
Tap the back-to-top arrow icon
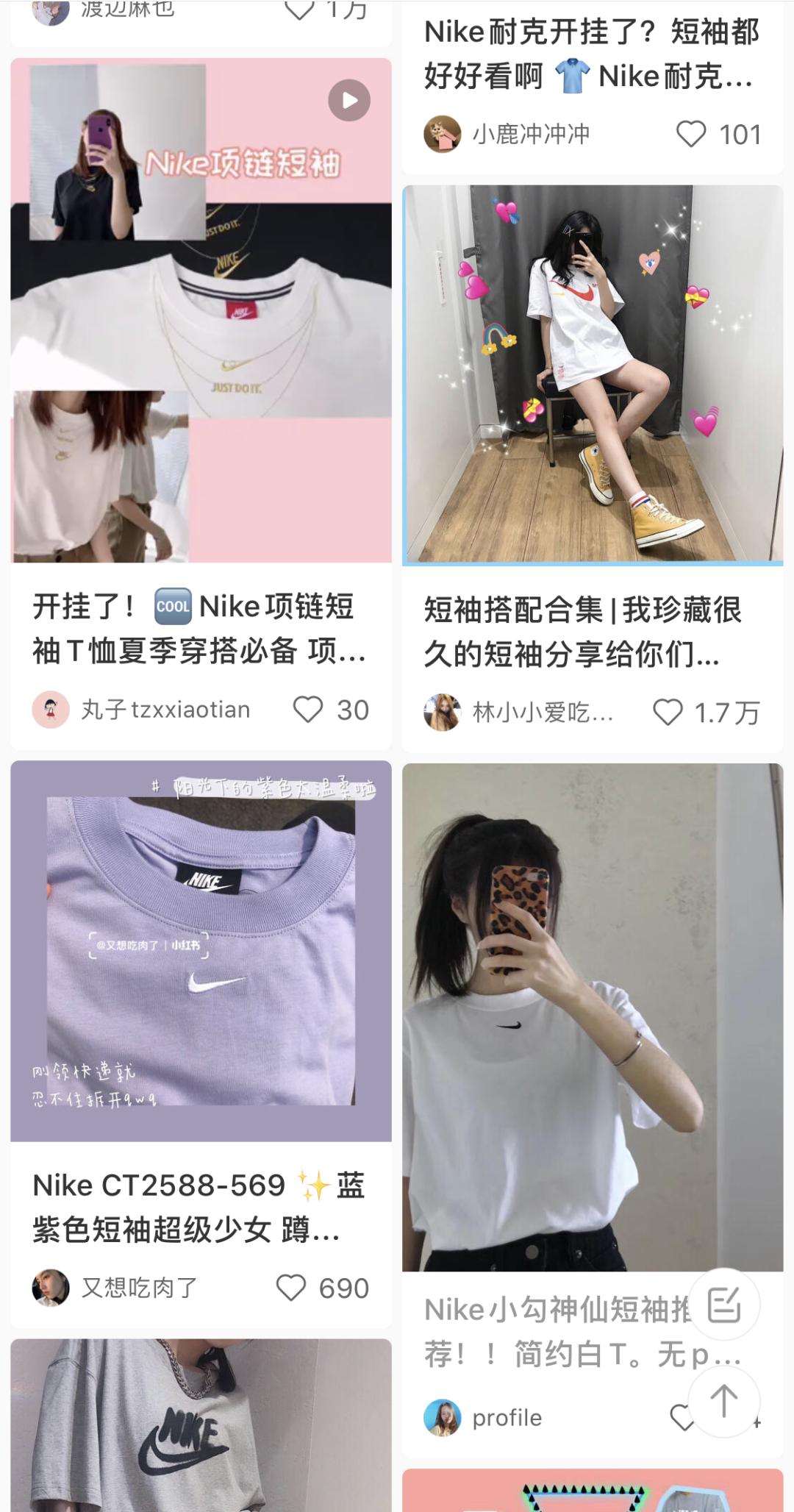[x=726, y=1399]
